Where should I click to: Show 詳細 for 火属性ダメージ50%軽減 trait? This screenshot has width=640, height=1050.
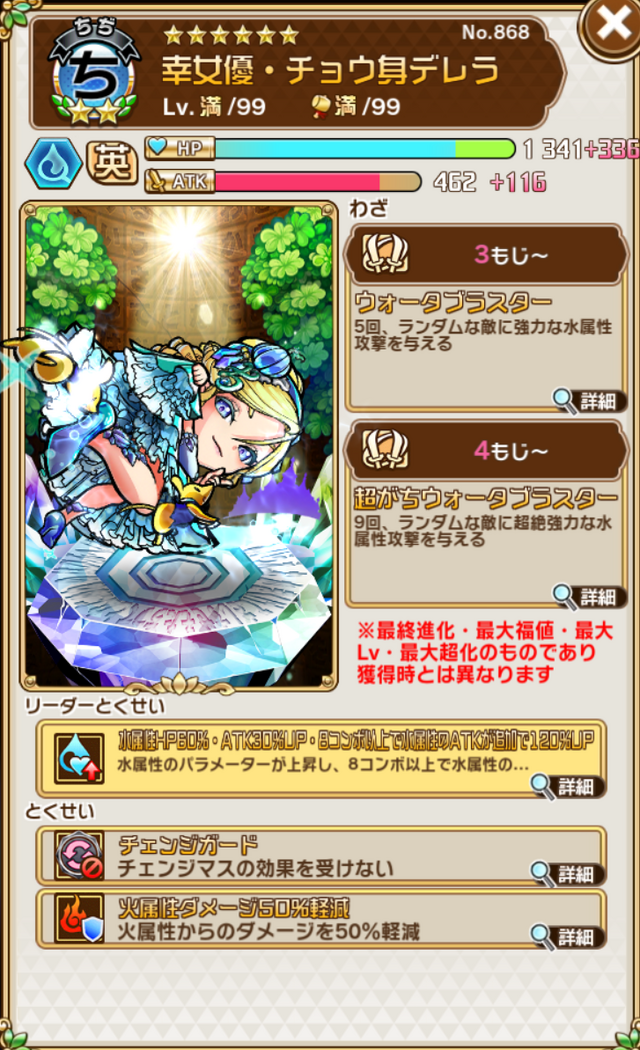tap(566, 936)
